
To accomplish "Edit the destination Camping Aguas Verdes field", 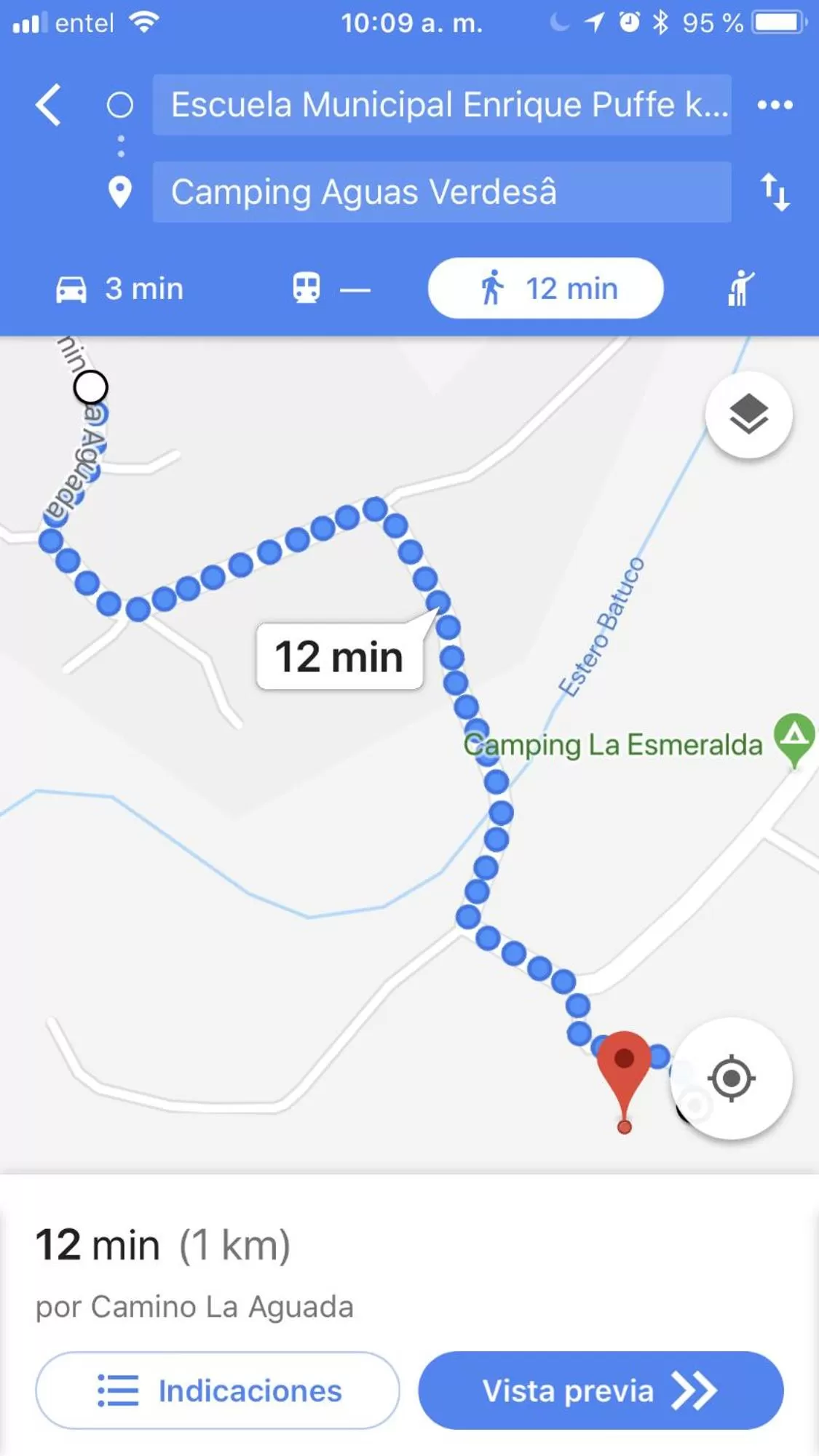I will 441,192.
